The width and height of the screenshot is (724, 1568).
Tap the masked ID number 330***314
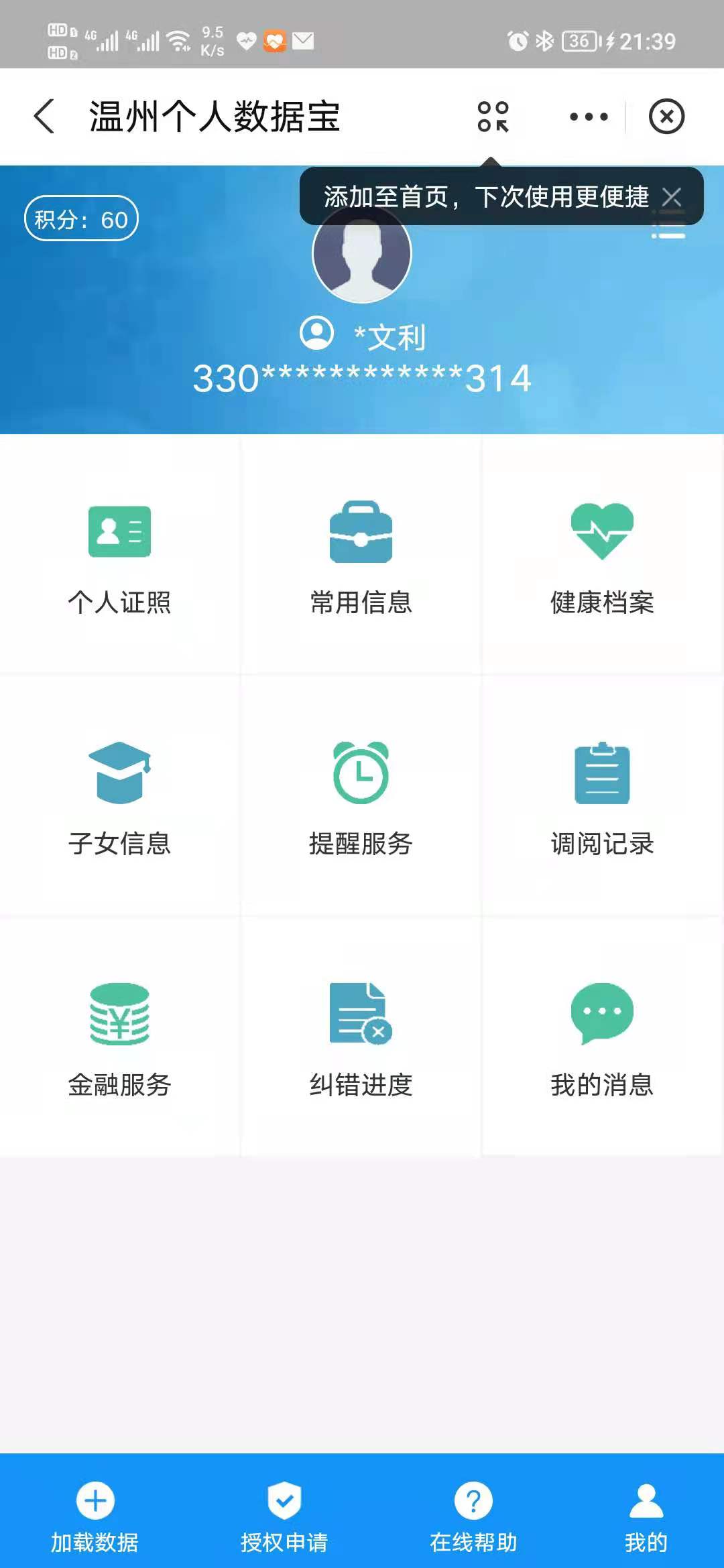click(x=361, y=377)
